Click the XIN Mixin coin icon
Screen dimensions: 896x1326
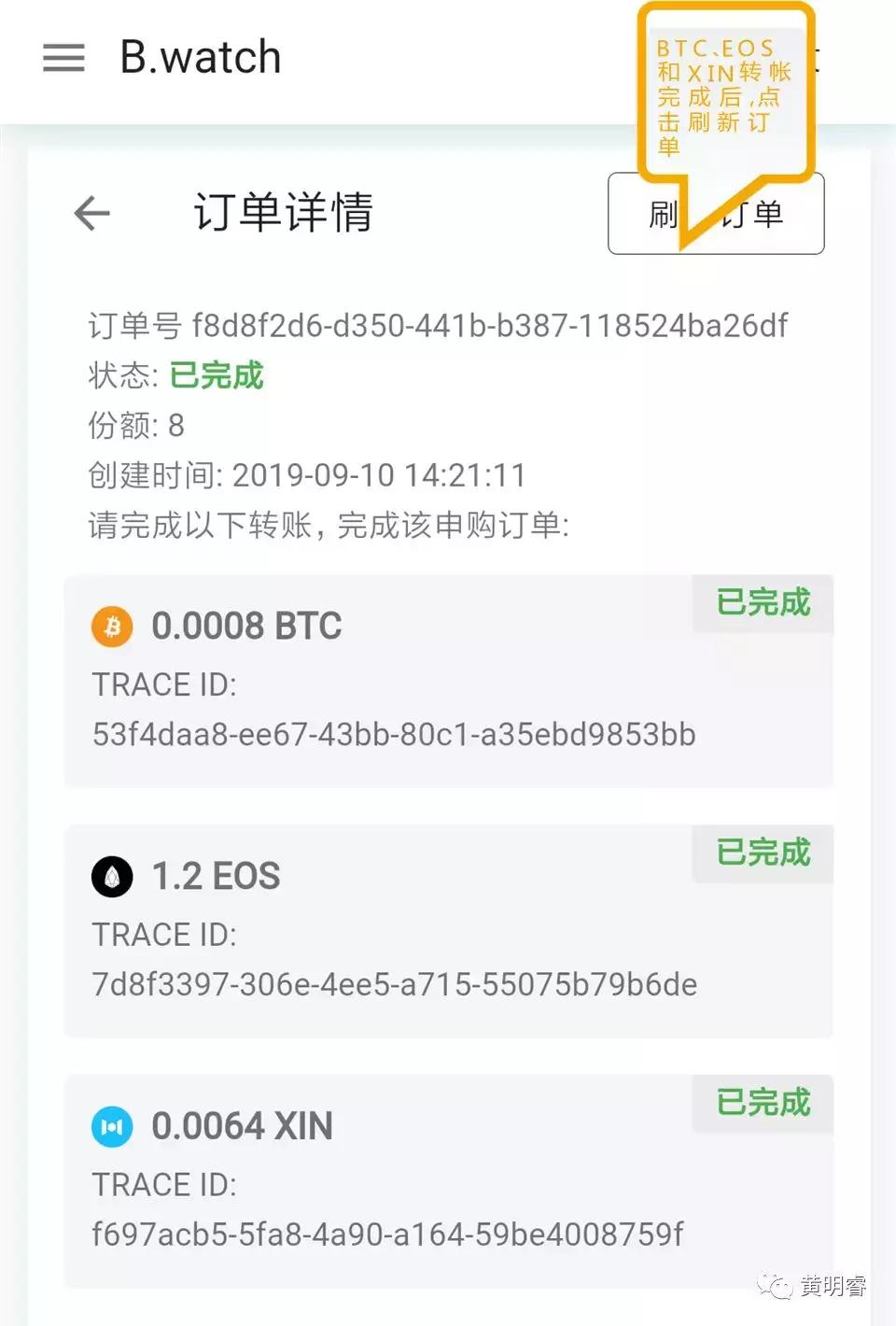click(112, 1127)
